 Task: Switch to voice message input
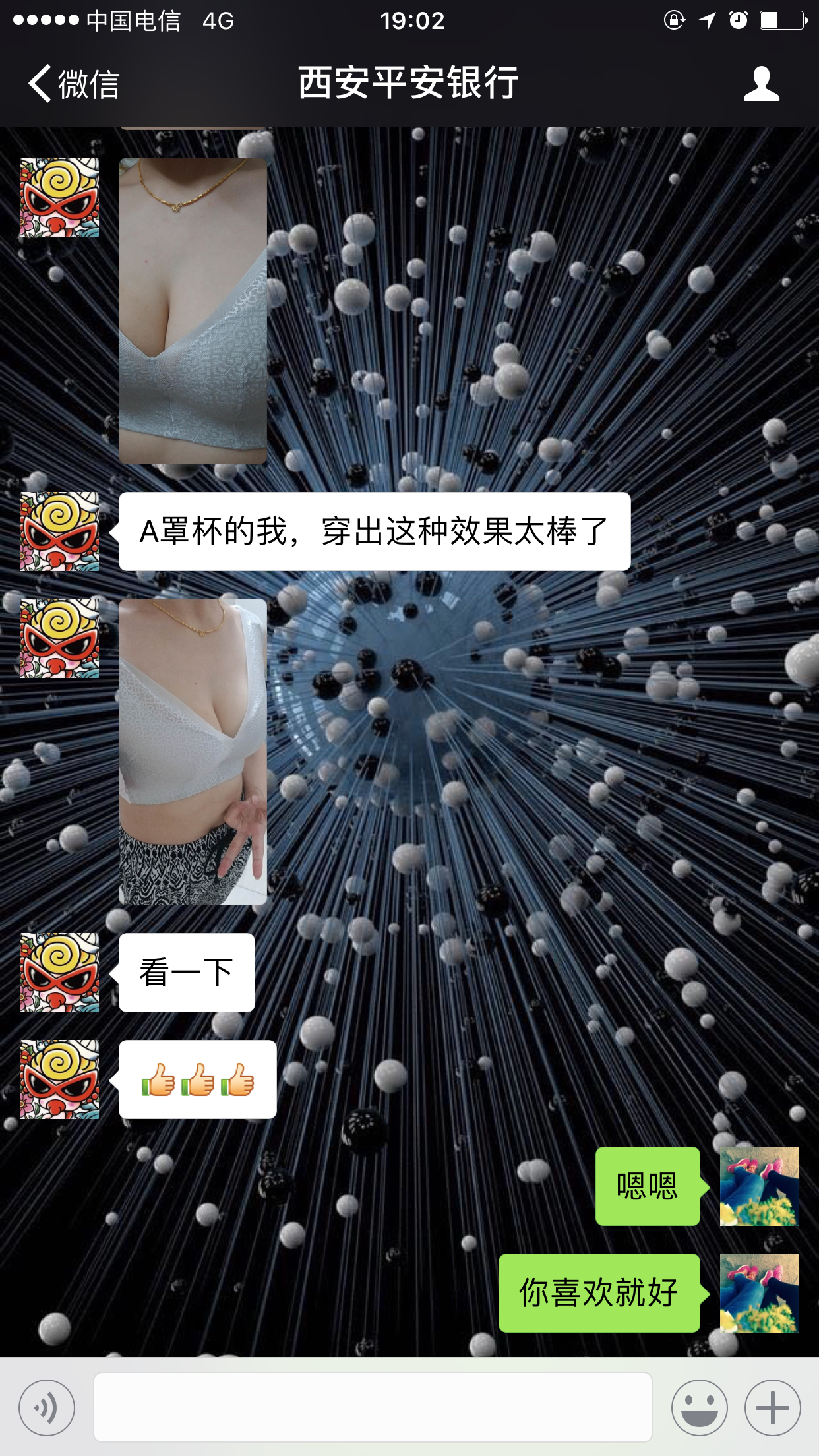click(47, 1407)
